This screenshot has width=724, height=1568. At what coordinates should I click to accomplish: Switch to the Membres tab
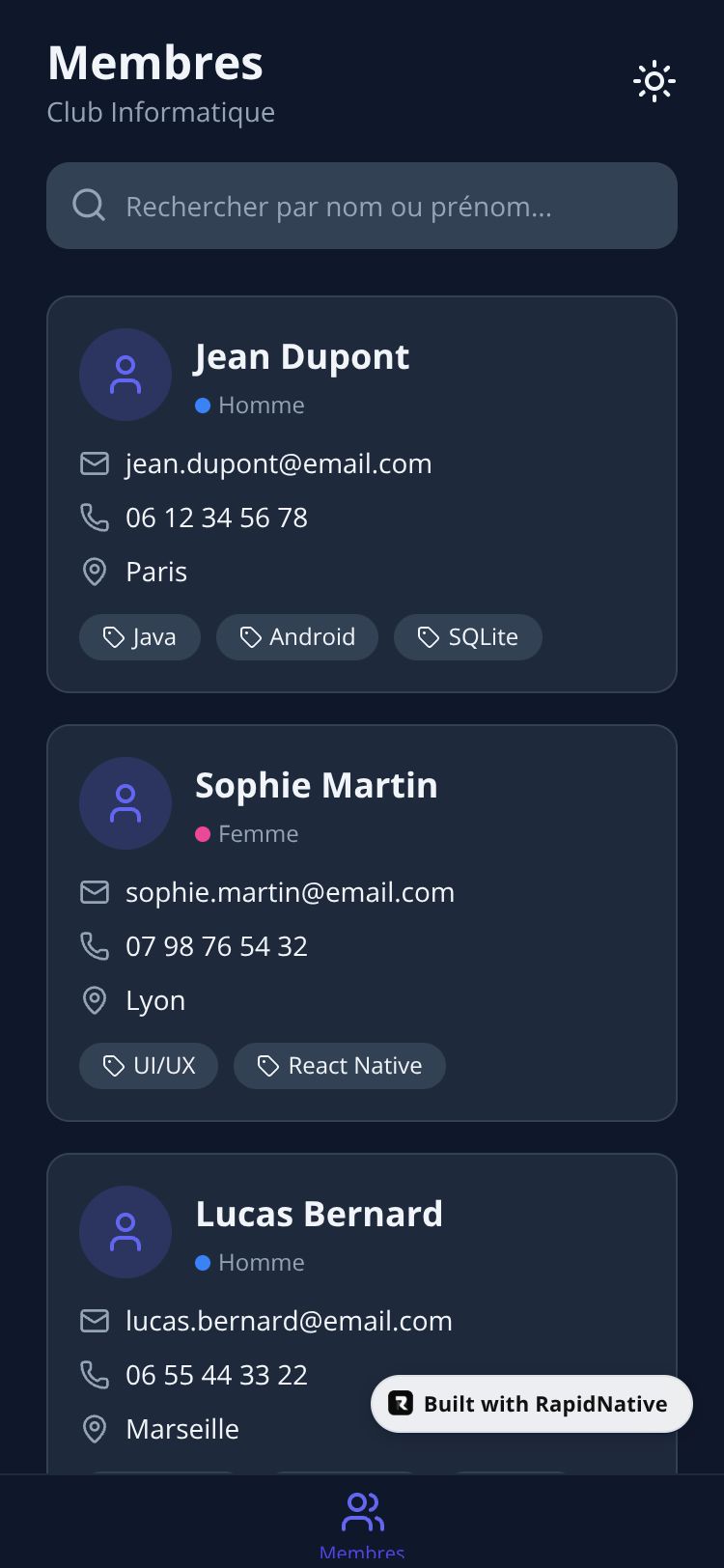(362, 1522)
